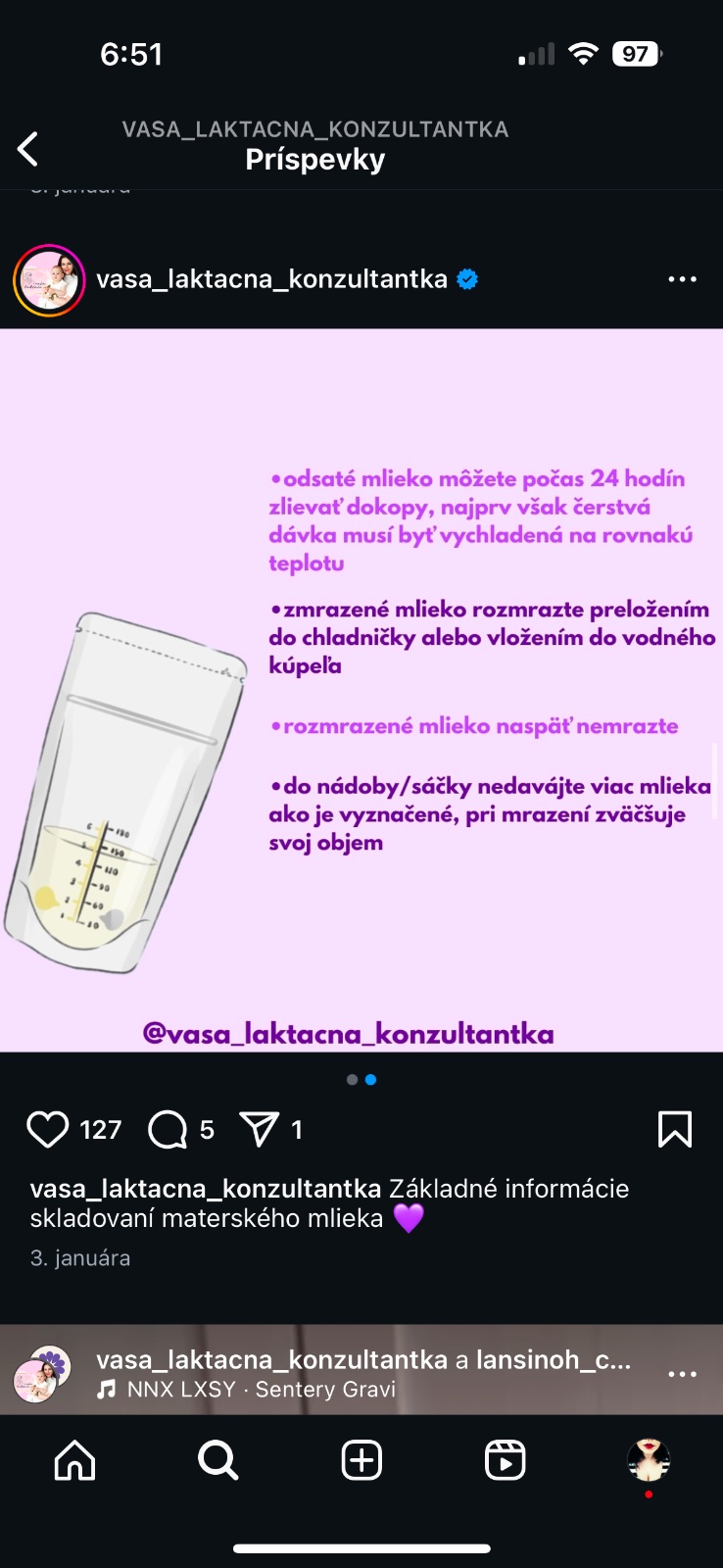
Task: Switch to the Home tab
Action: [x=74, y=1460]
